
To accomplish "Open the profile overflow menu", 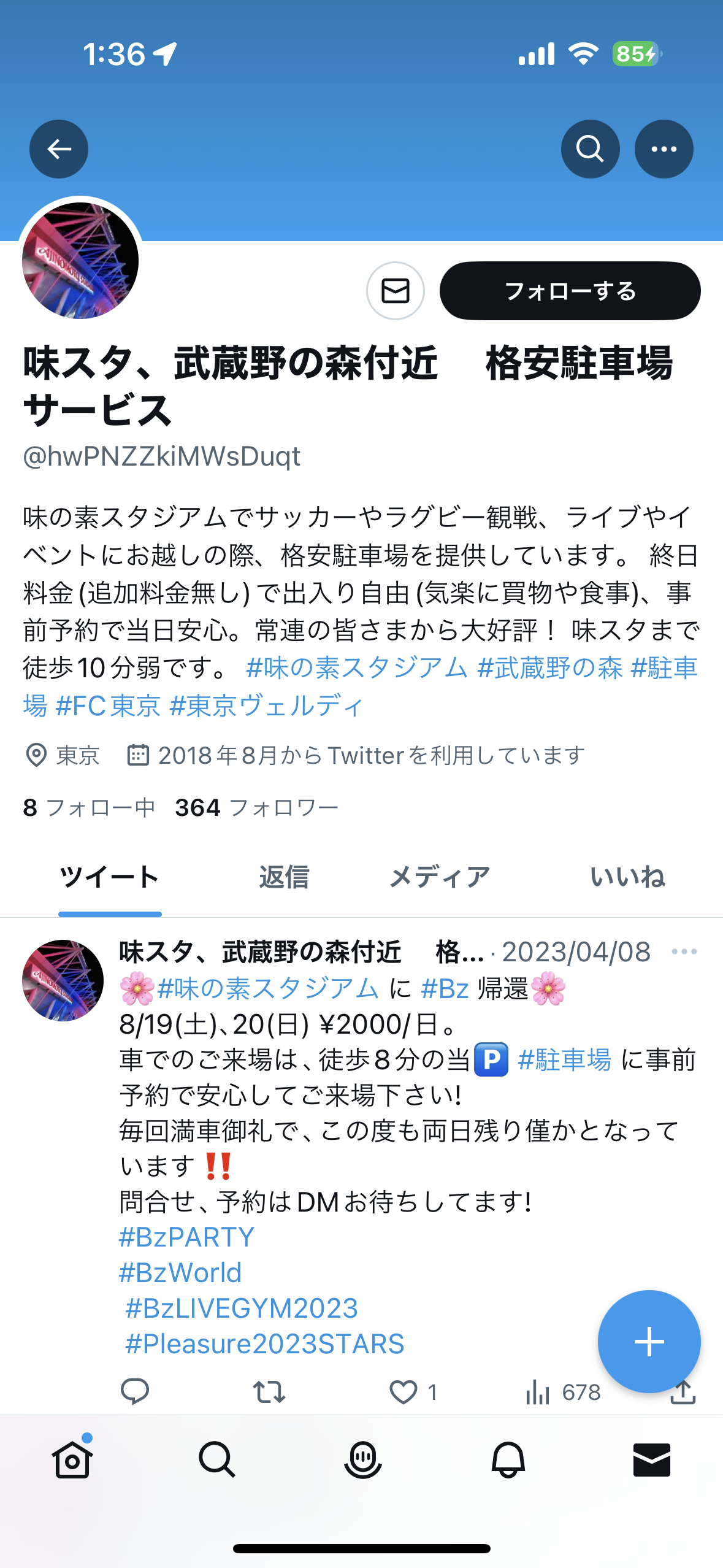I will click(x=664, y=149).
